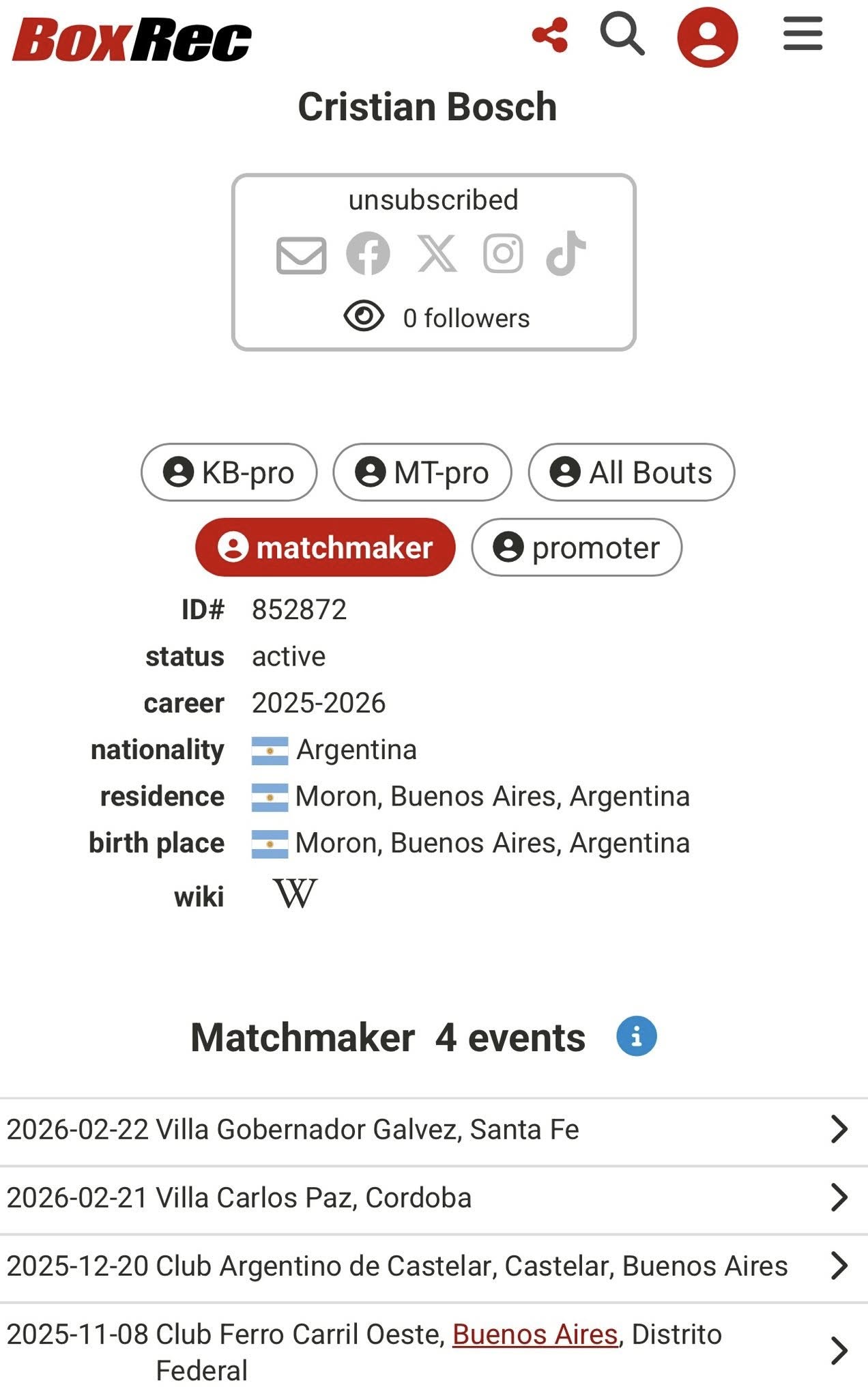Go to BoxRec home via logo
This screenshot has width=868, height=1398.
point(132,40)
